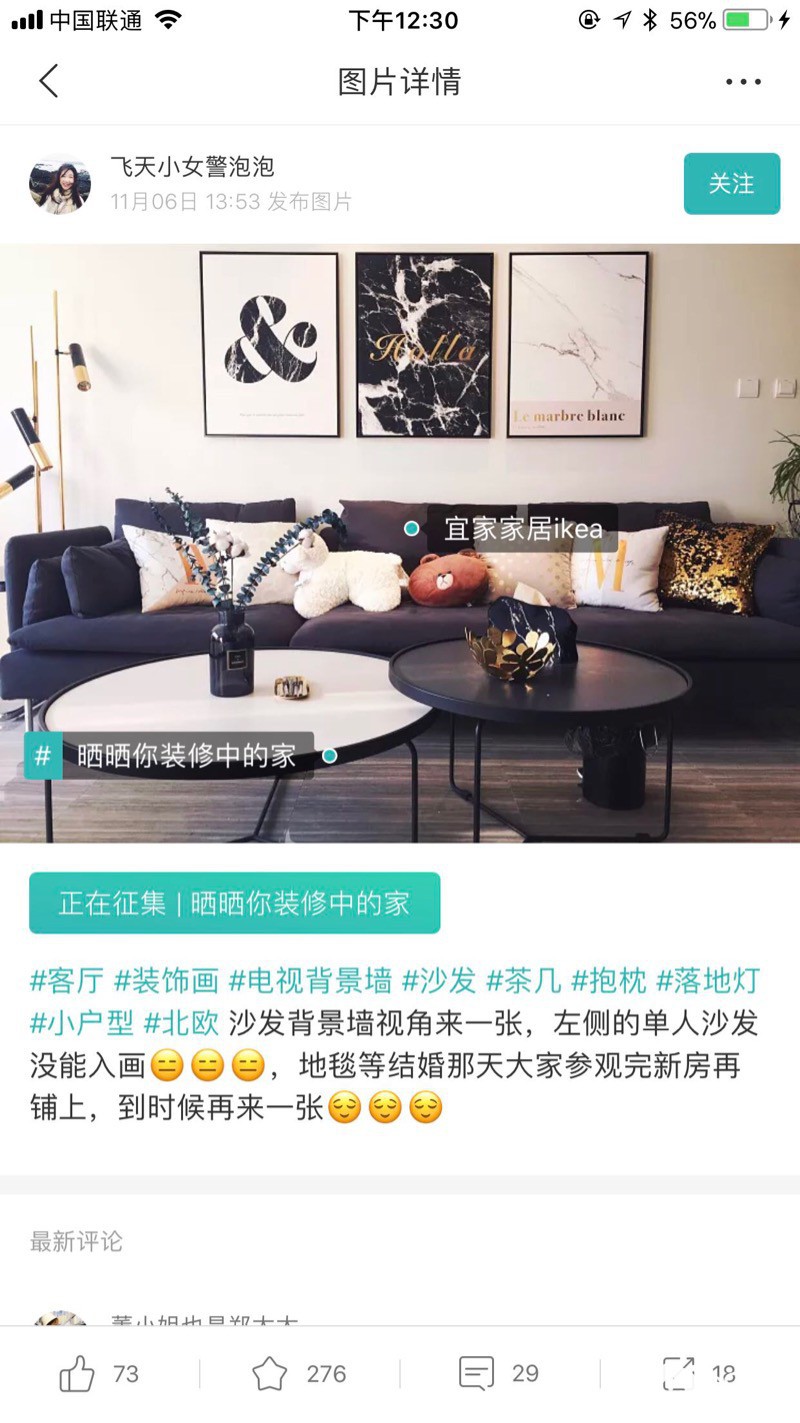Viewport: 800px width, 1423px height.
Task: Open 飞天小女警泡泡's profile avatar
Action: point(60,184)
